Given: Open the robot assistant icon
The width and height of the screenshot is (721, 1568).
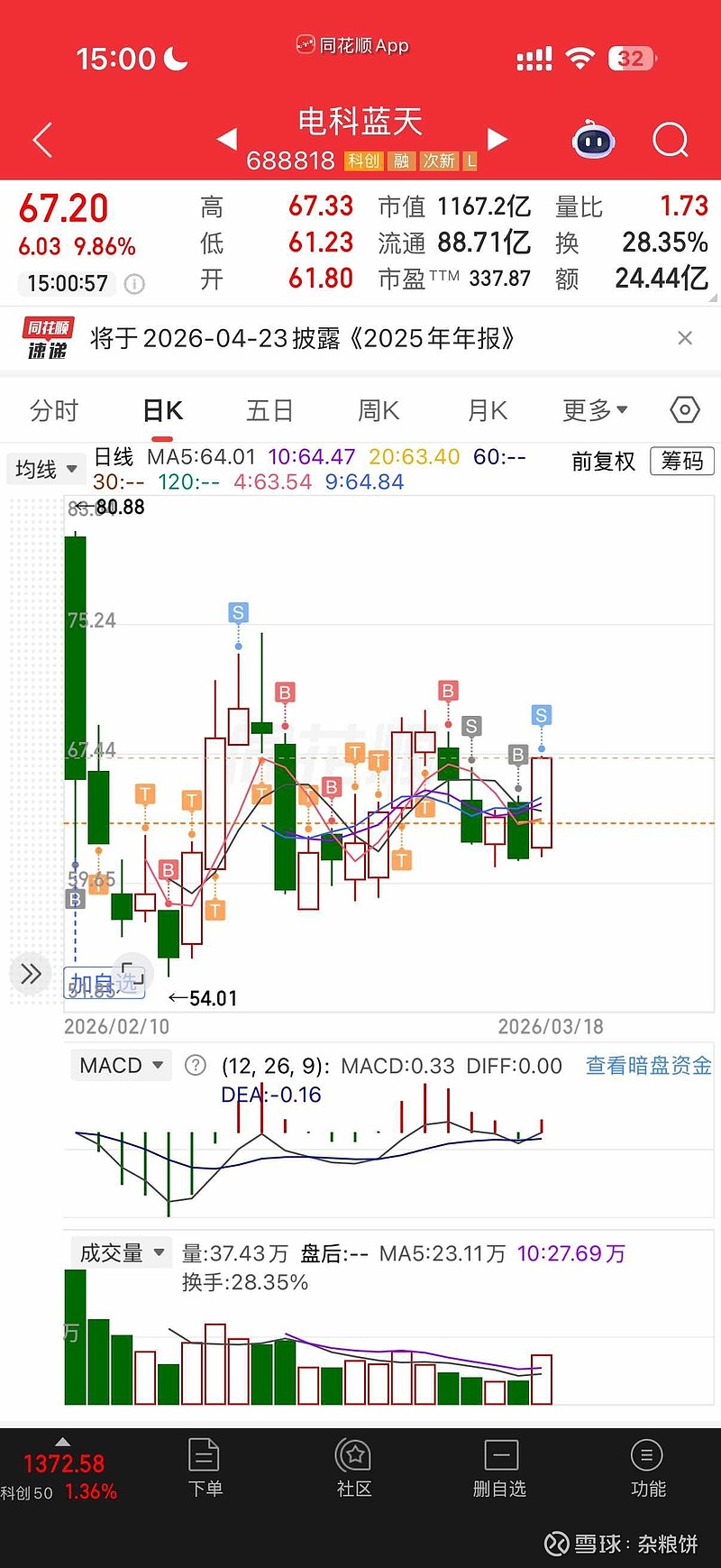Looking at the screenshot, I should [593, 140].
